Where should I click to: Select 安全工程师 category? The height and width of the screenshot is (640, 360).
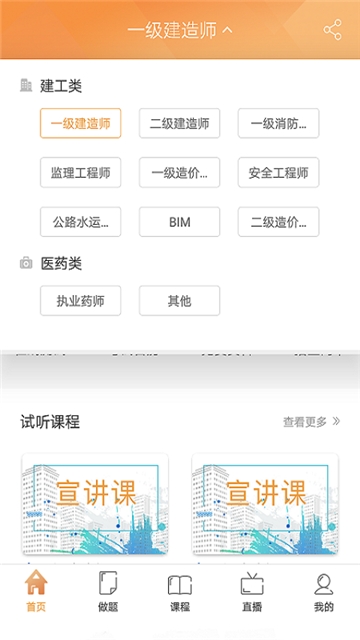pos(278,173)
